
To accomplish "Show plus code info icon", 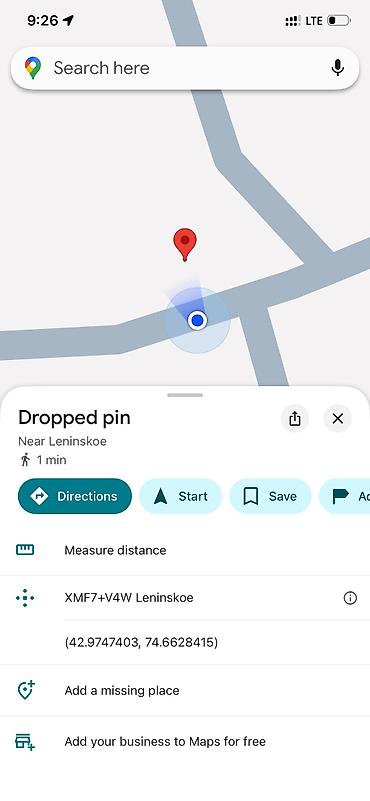I will point(350,598).
